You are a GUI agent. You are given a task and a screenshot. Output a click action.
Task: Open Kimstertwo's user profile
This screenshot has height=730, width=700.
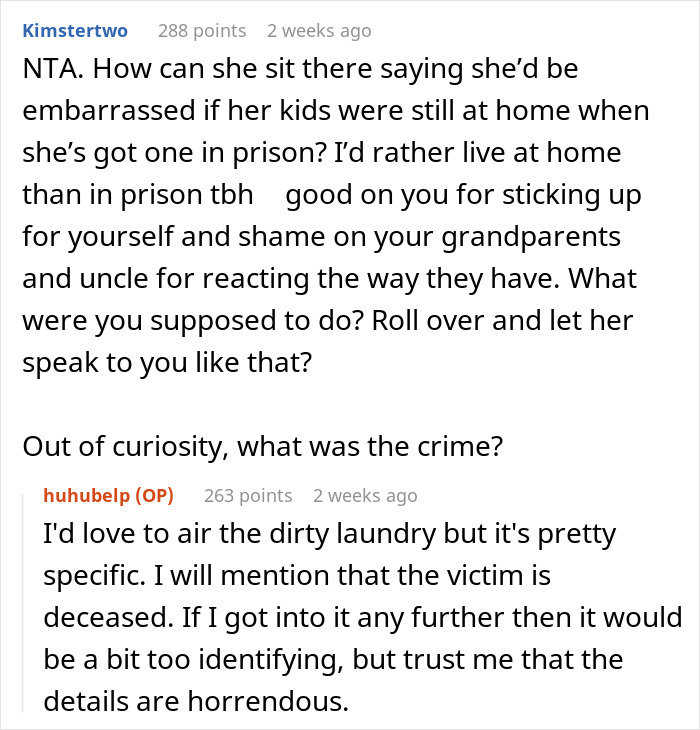point(75,31)
